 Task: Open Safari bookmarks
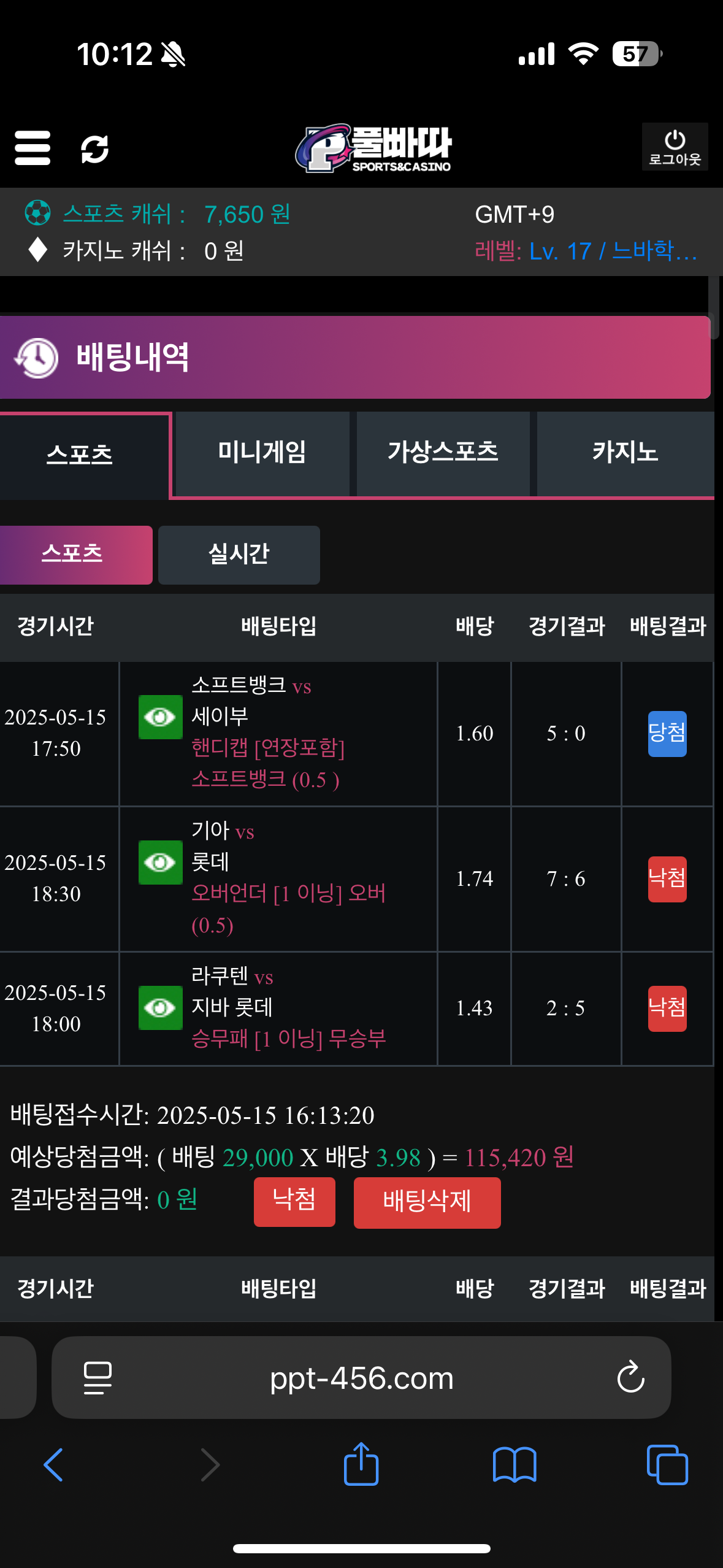point(515,1465)
